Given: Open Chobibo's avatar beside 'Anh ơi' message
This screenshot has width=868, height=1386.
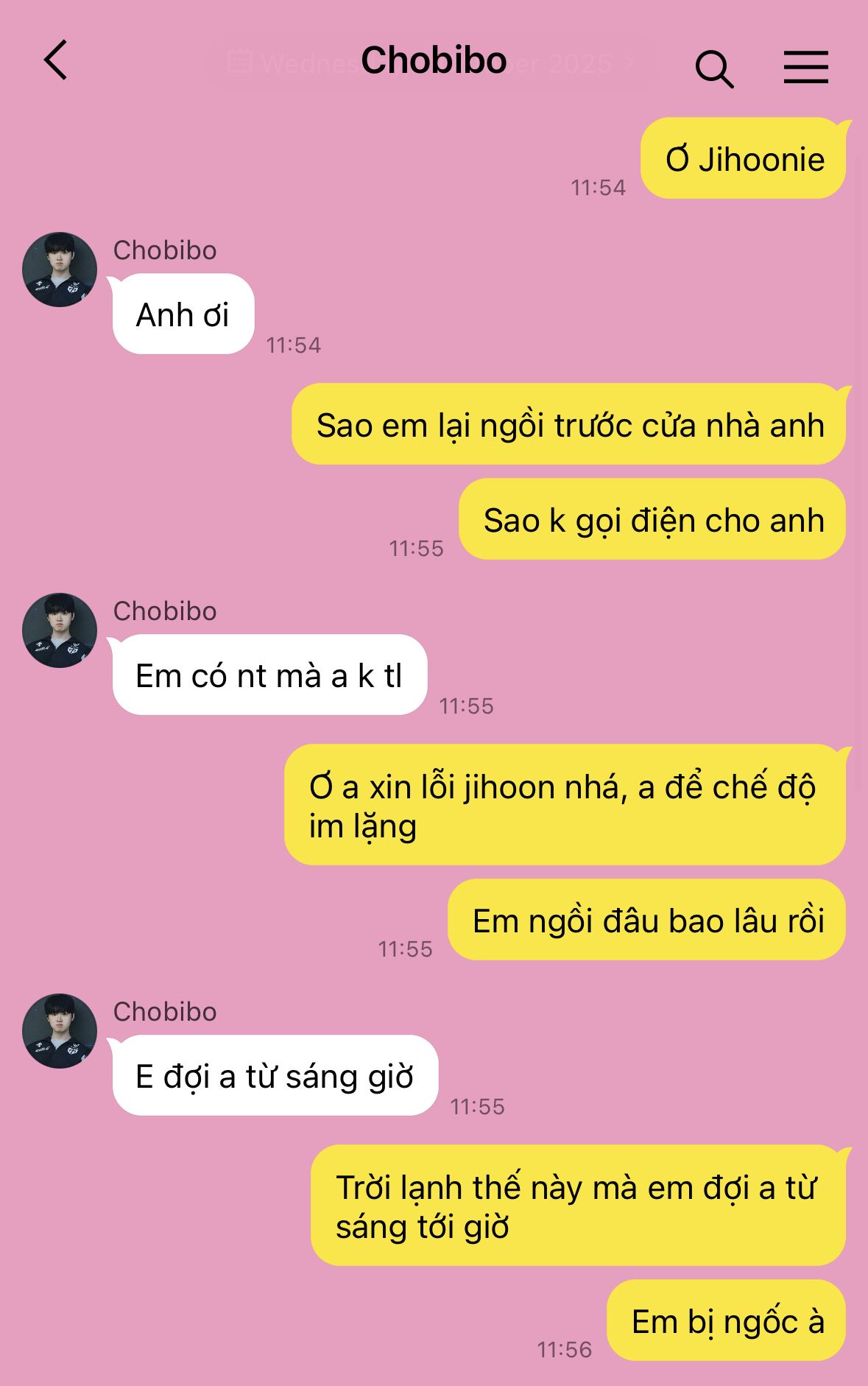Looking at the screenshot, I should click(x=60, y=270).
